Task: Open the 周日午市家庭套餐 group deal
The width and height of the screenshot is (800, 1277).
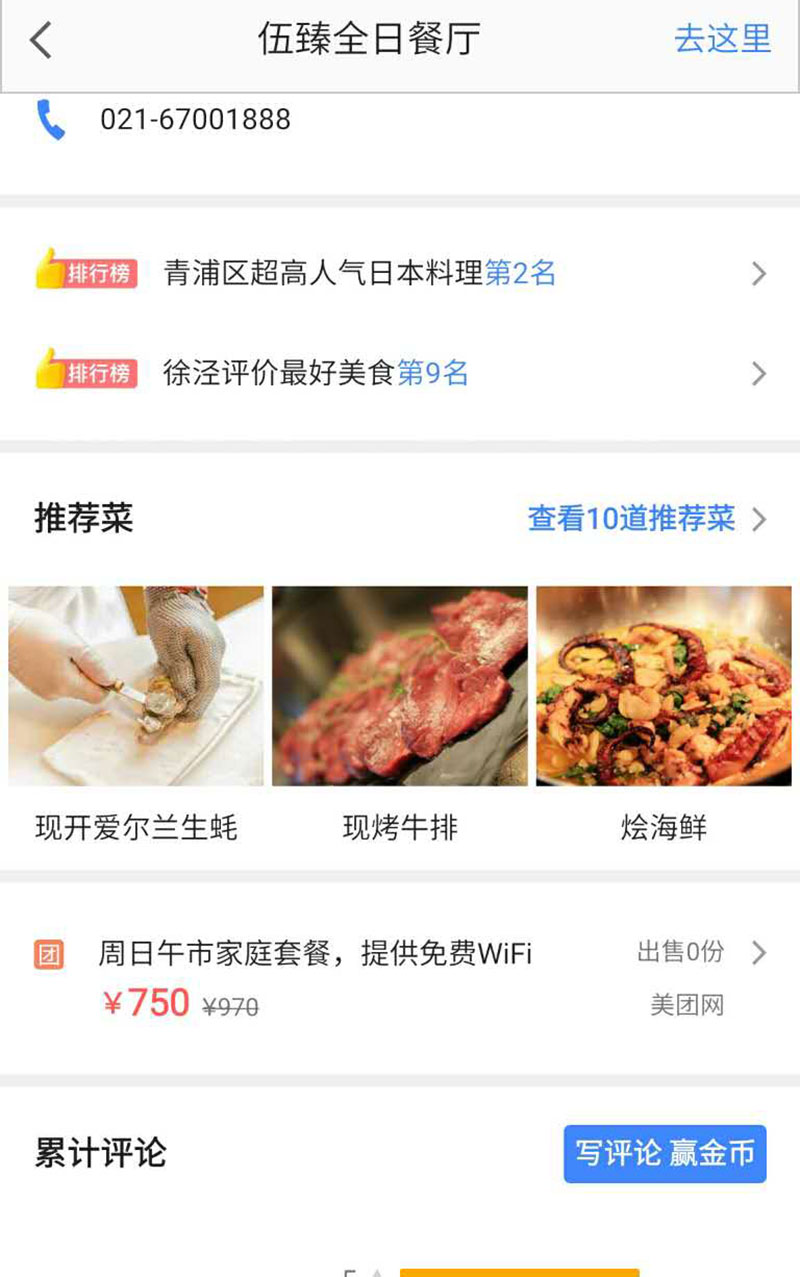Action: (x=400, y=977)
